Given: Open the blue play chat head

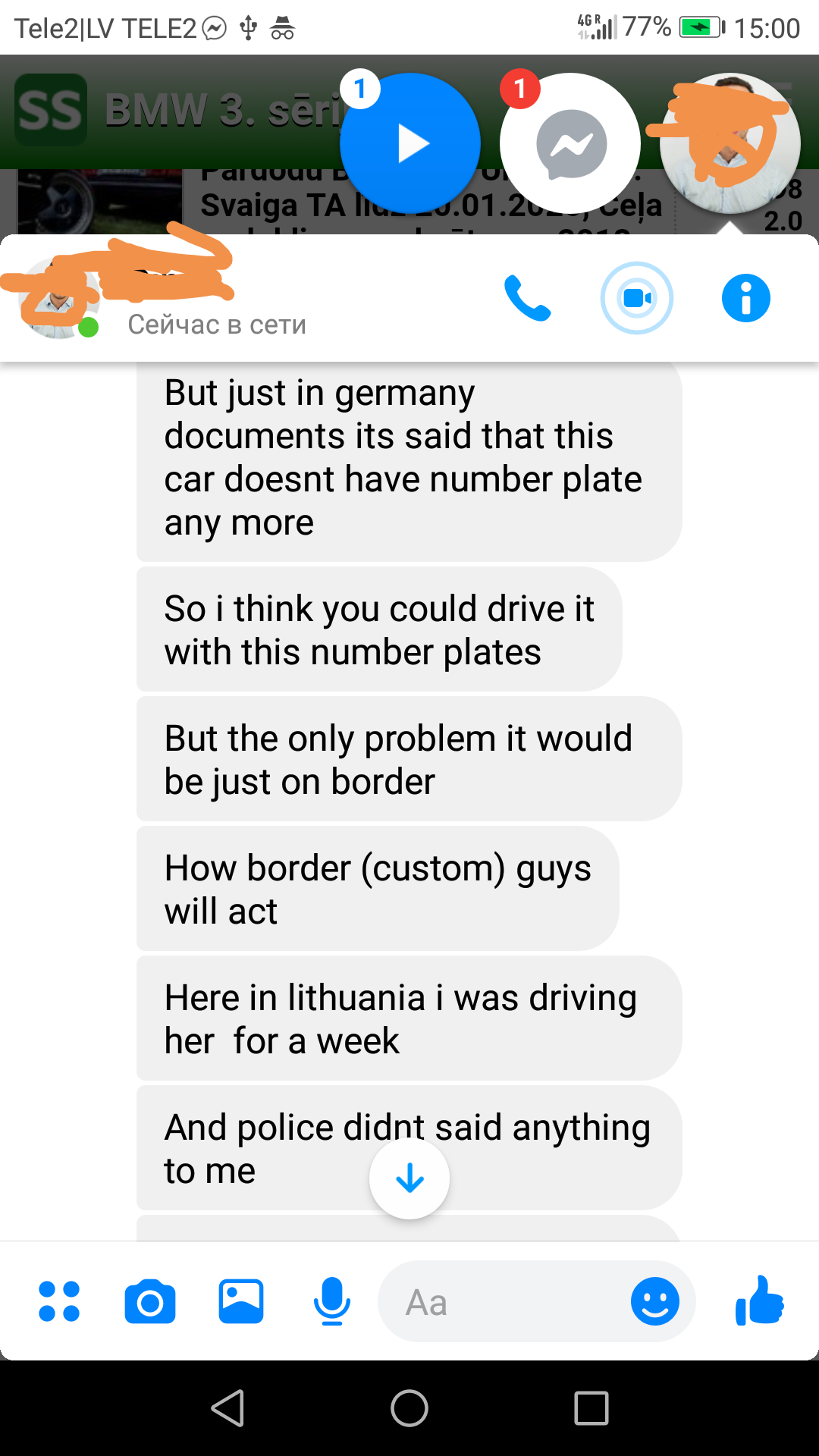Looking at the screenshot, I should point(410,143).
